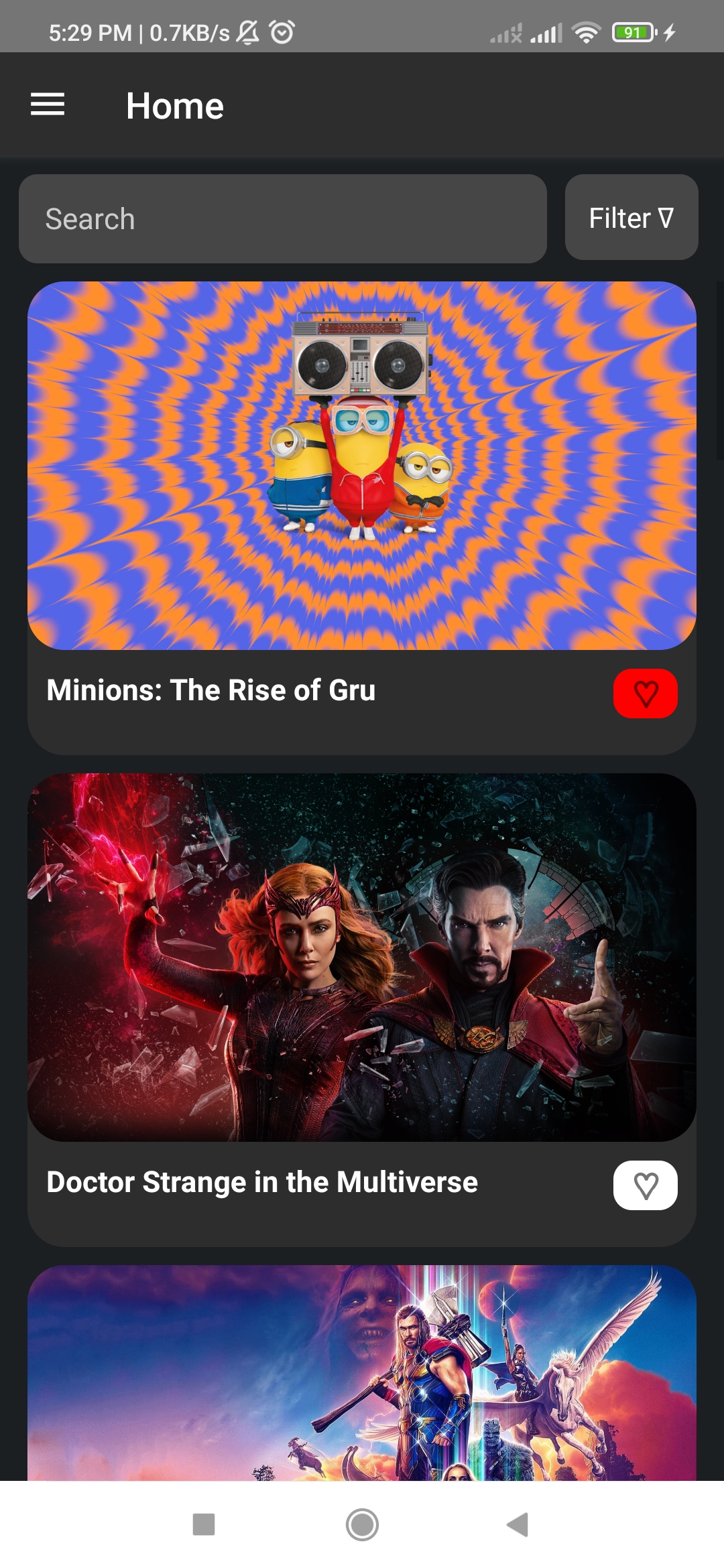Image resolution: width=724 pixels, height=1568 pixels.
Task: Go back with the system back button
Action: coord(518,1524)
